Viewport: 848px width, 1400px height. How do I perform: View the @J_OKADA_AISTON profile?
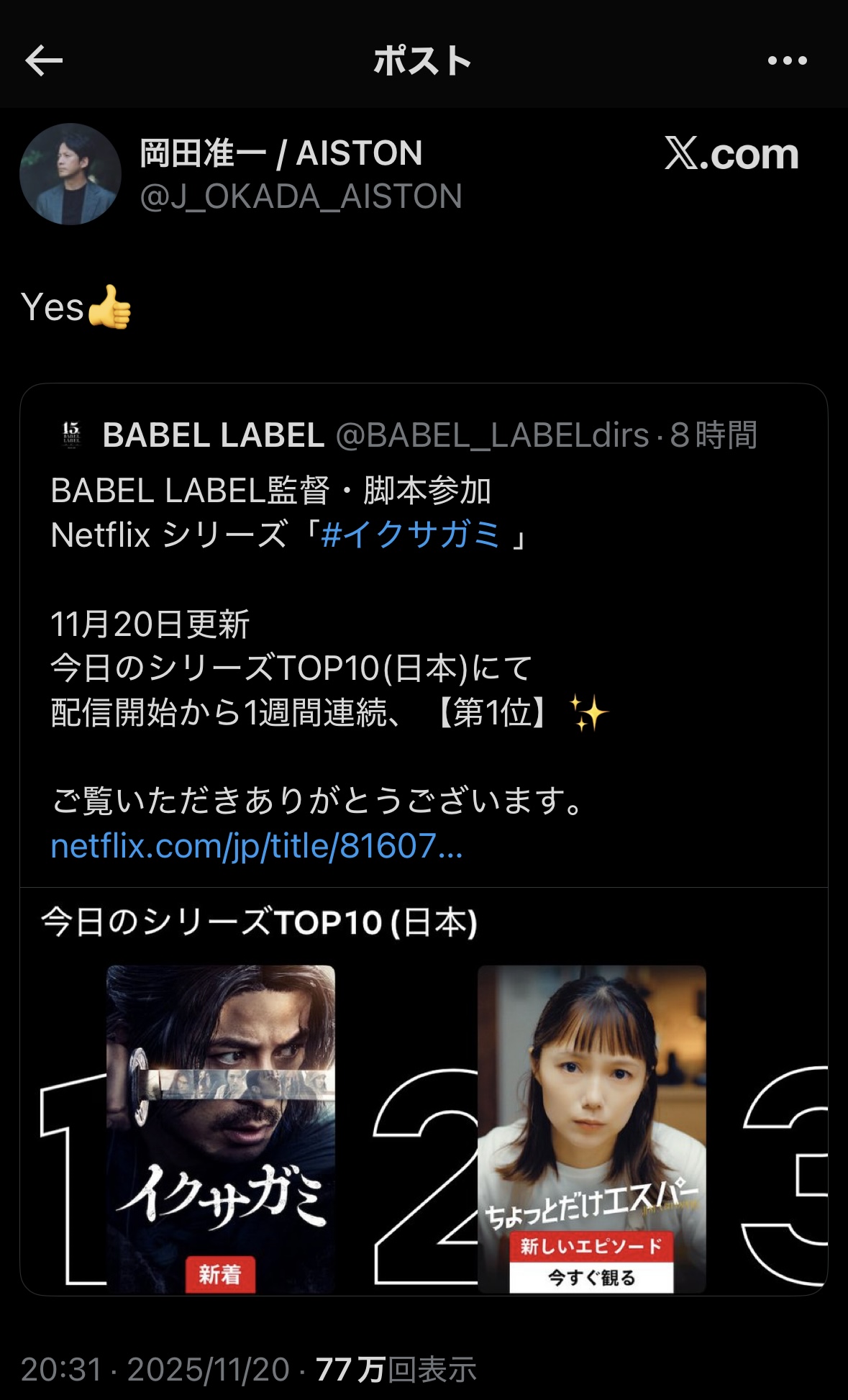coord(301,196)
